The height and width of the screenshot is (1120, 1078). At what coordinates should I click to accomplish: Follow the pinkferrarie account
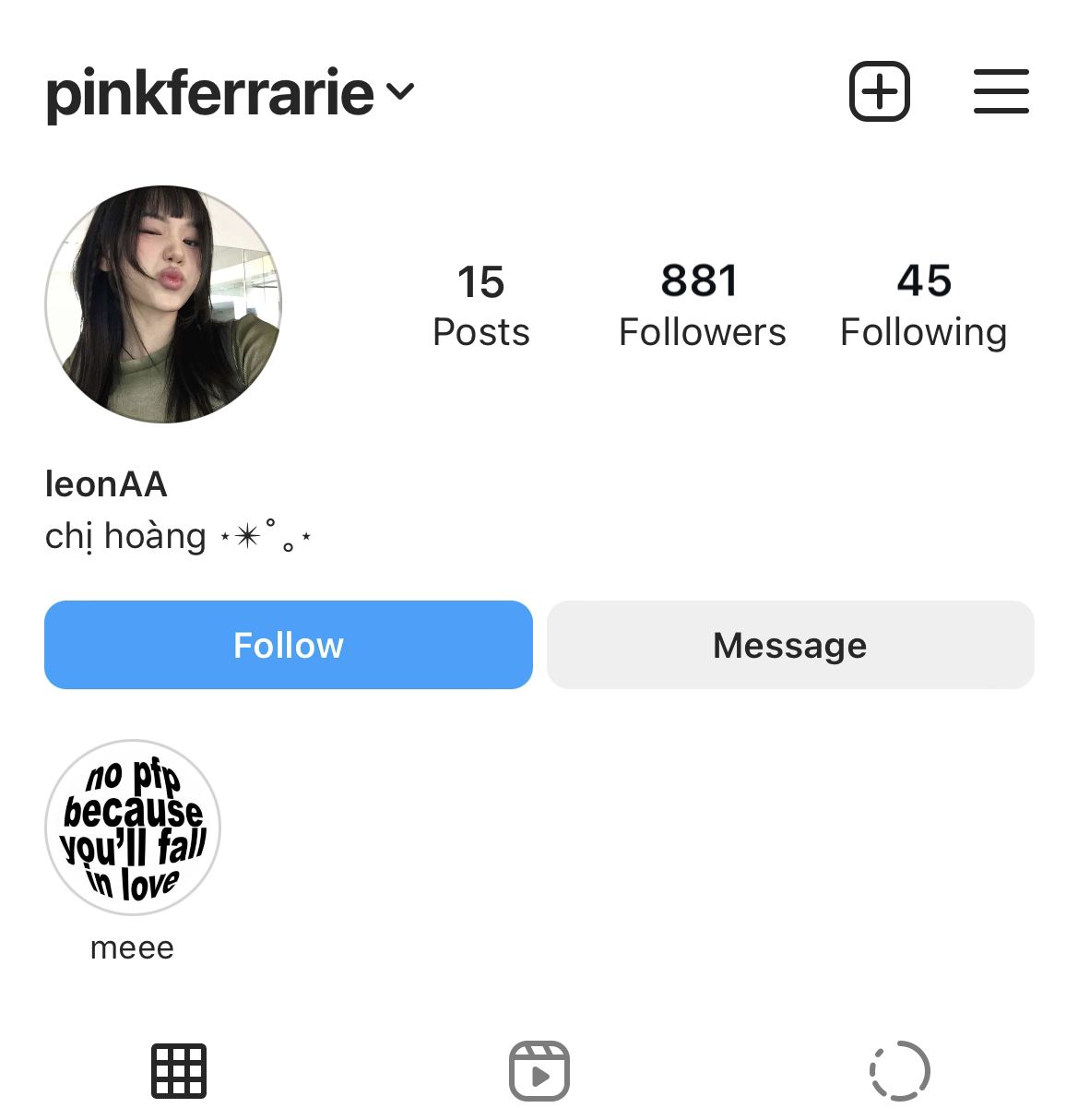[289, 645]
